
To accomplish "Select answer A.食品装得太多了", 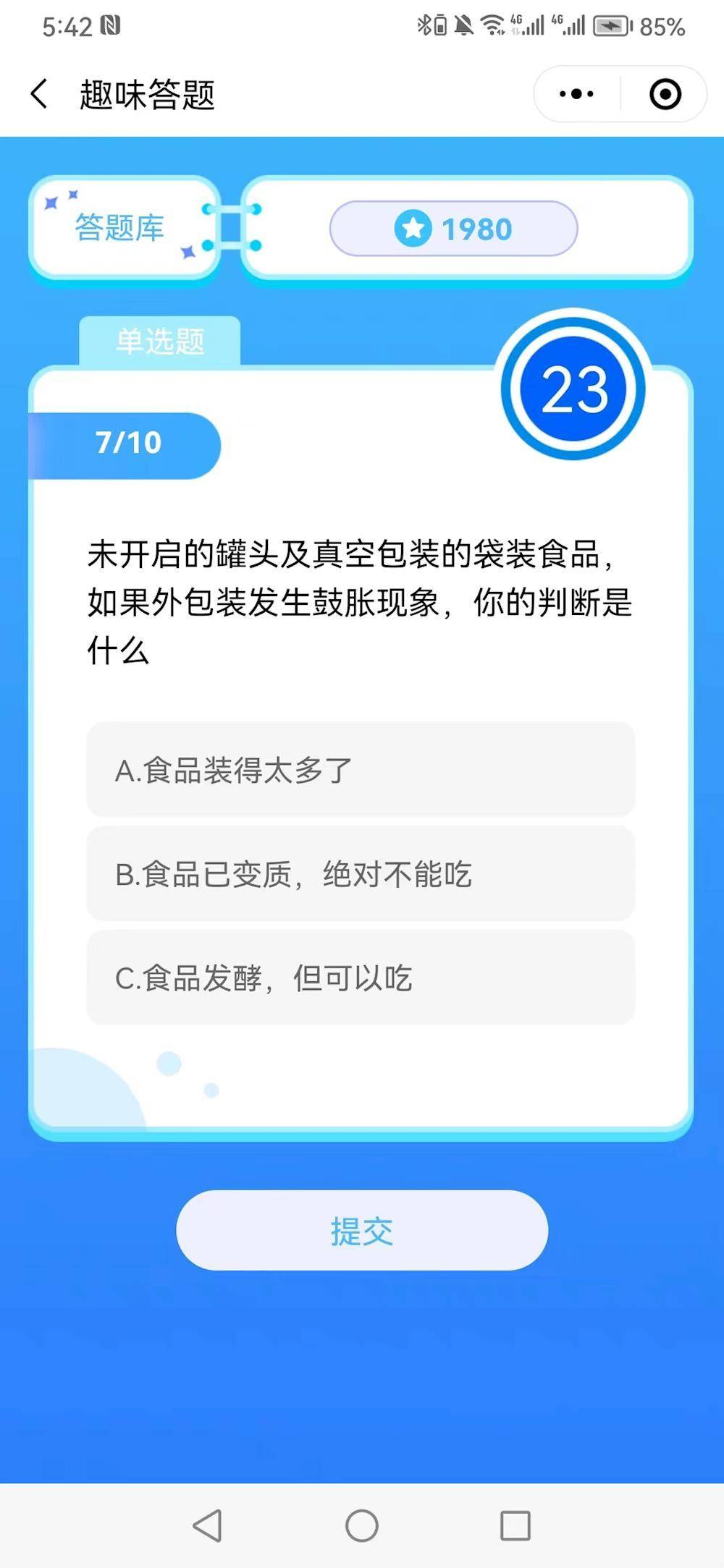I will [x=361, y=770].
